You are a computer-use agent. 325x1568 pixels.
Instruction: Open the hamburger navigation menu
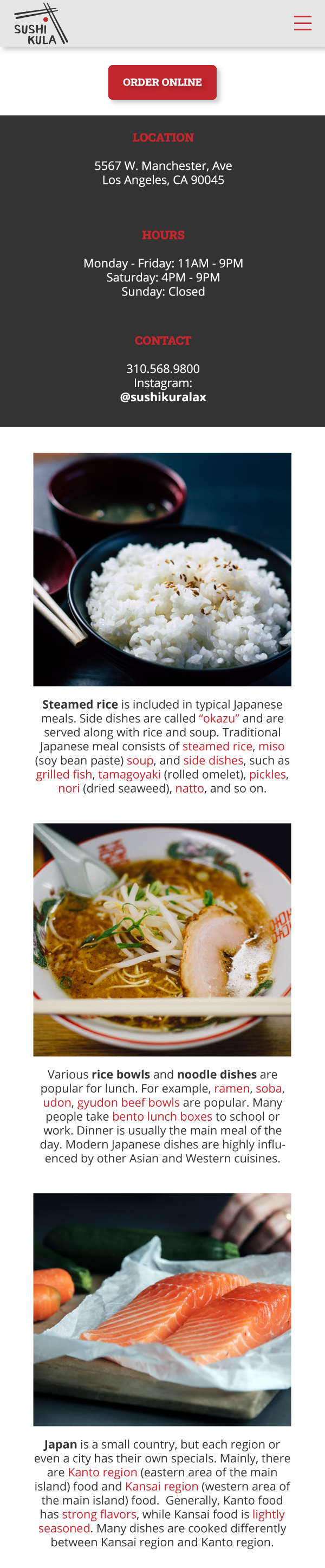click(302, 23)
